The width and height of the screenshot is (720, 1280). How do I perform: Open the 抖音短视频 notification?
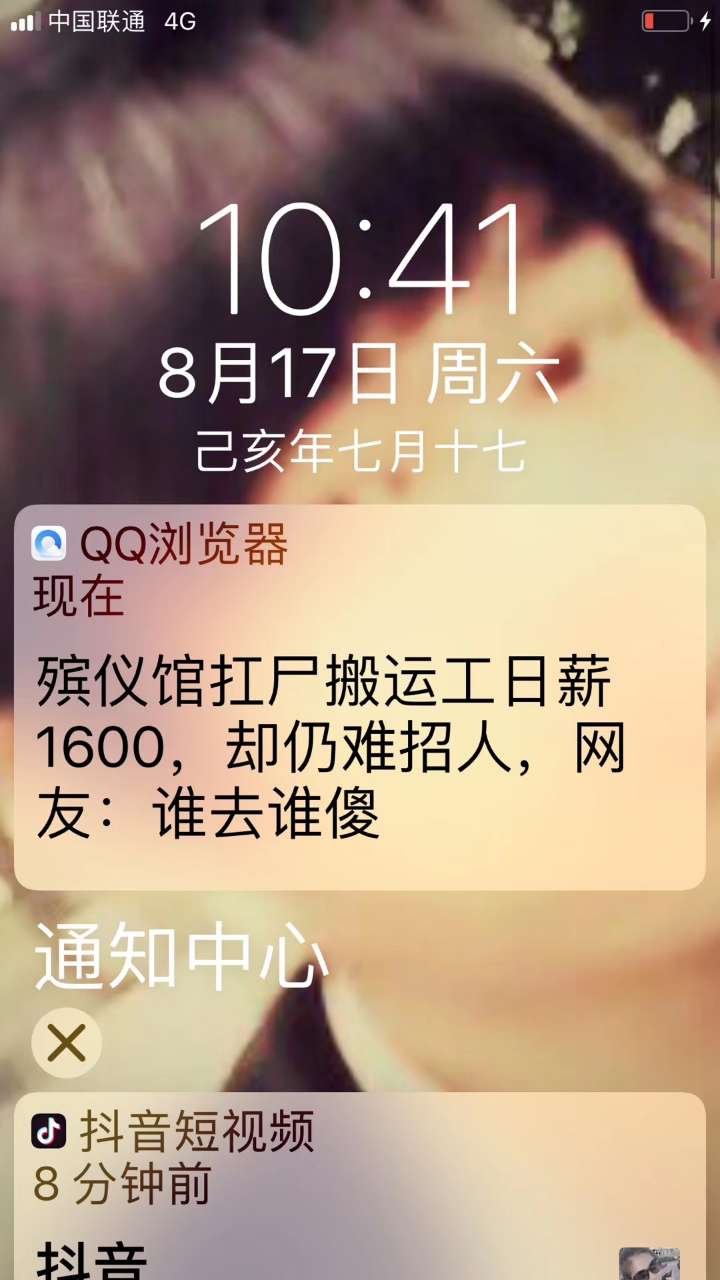coord(360,1190)
